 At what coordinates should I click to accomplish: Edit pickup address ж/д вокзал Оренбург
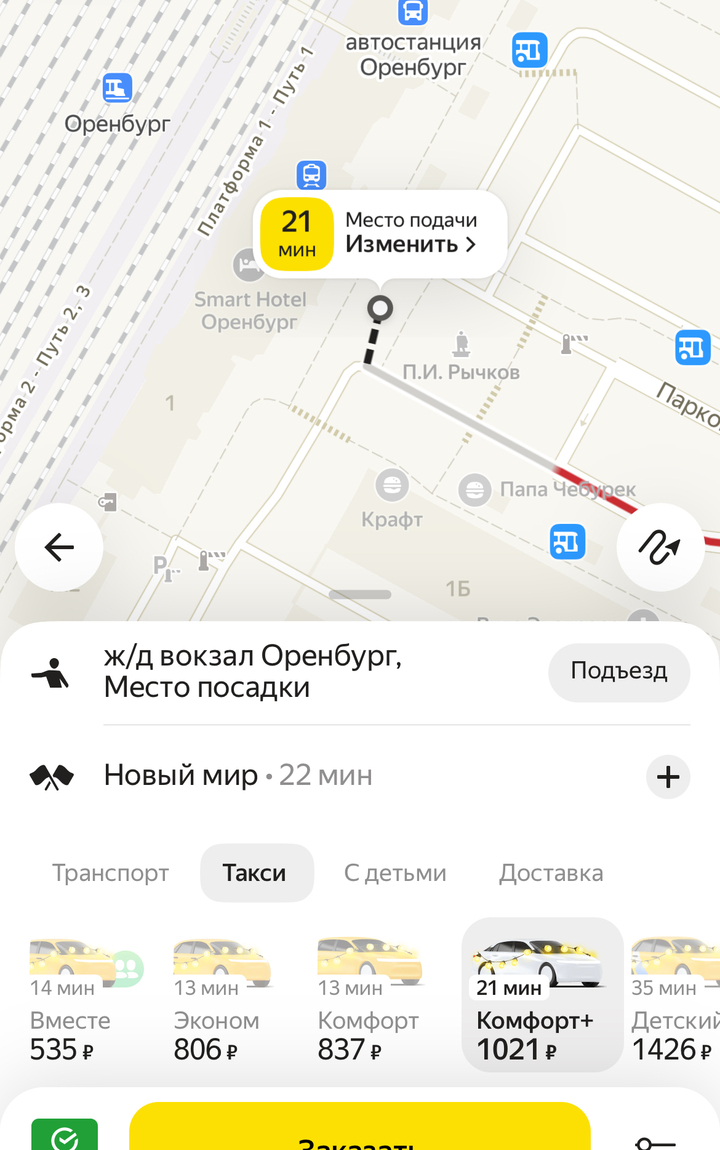pos(253,671)
